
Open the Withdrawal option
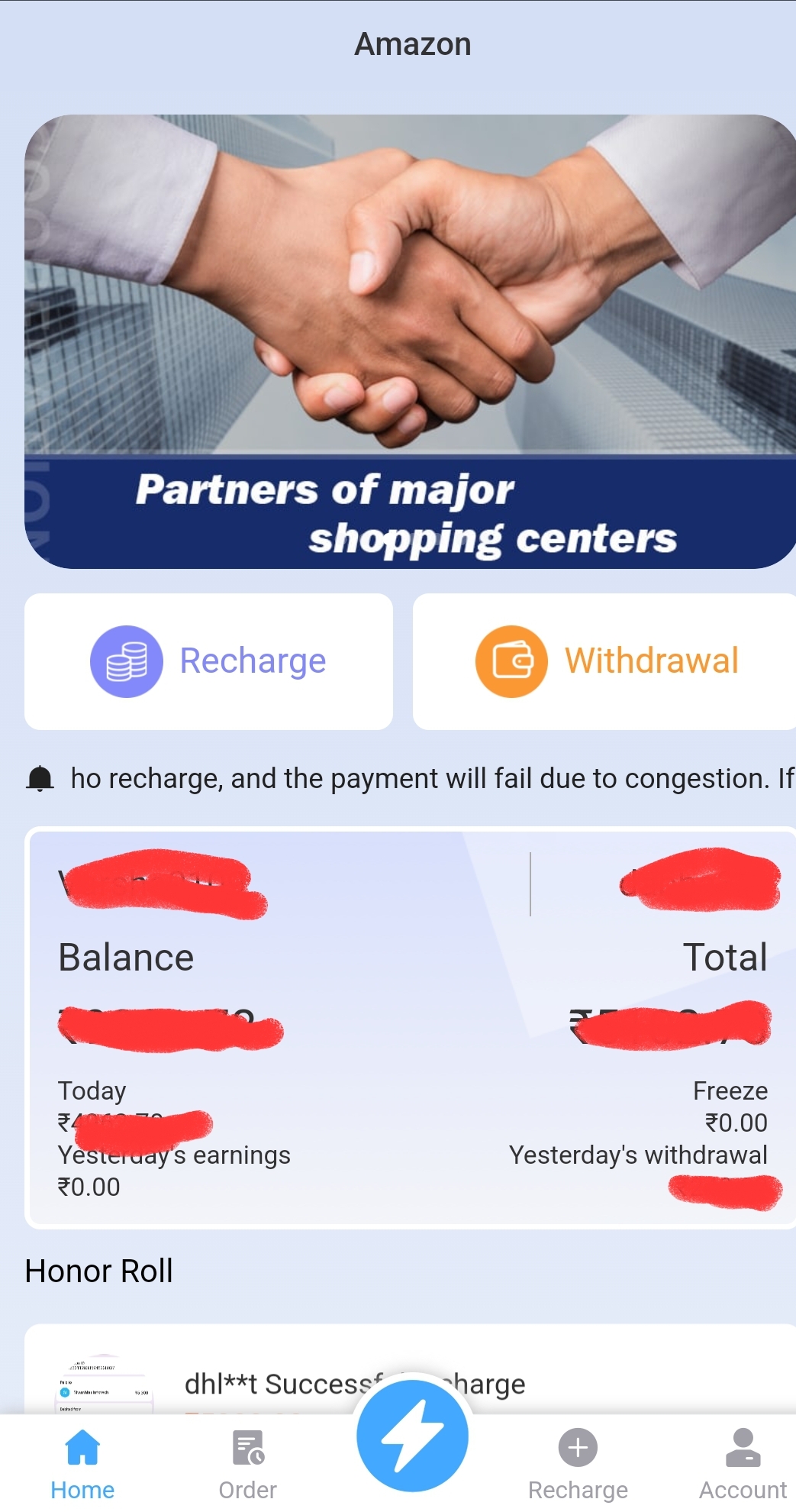pos(604,661)
